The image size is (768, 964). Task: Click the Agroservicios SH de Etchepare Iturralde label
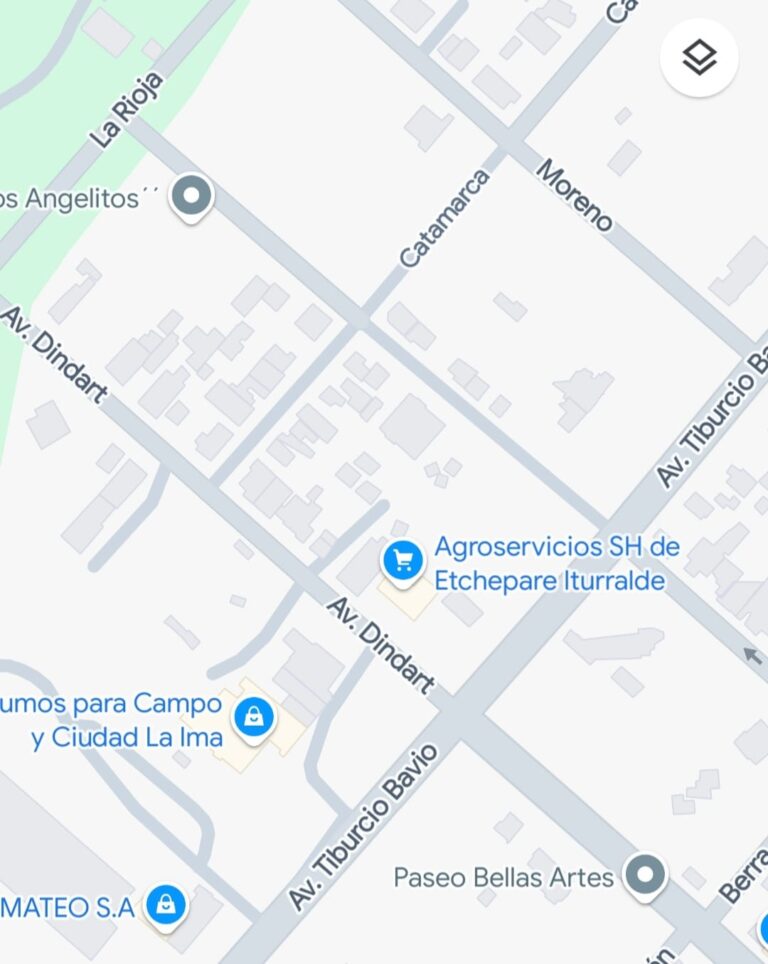[557, 561]
